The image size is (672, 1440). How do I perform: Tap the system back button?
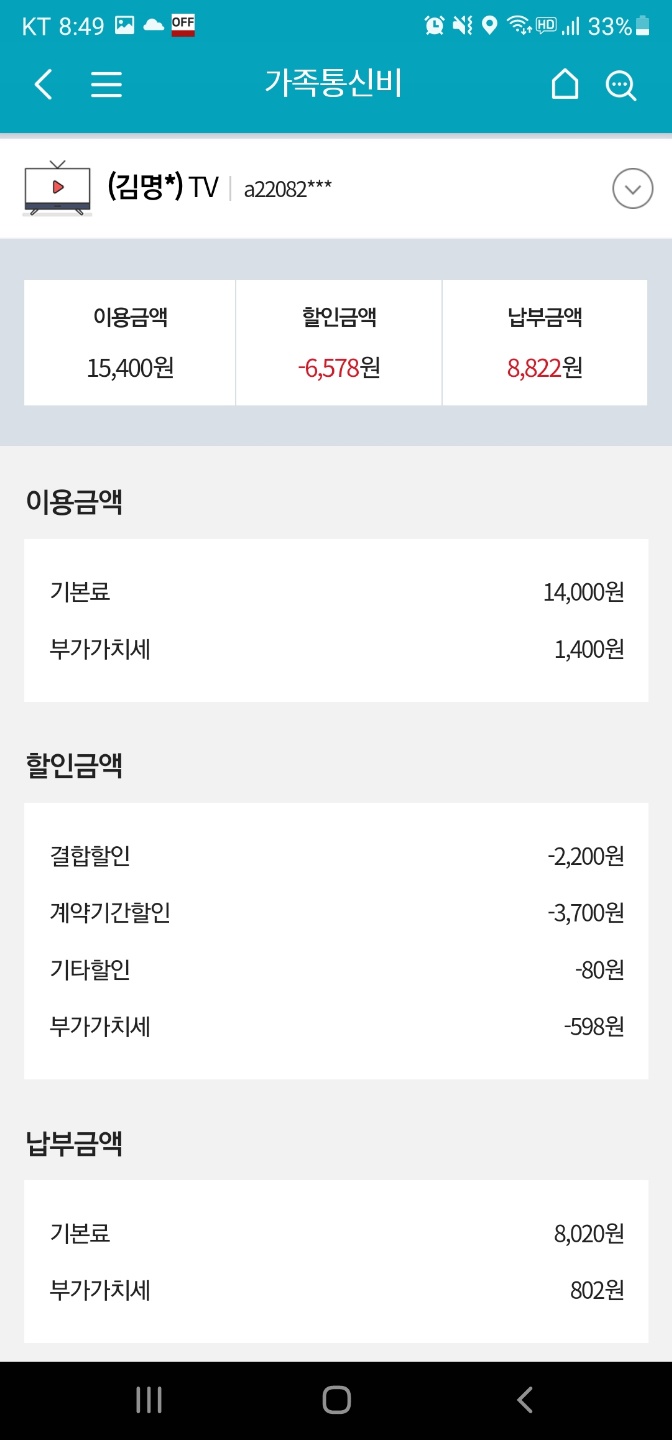tap(525, 1400)
